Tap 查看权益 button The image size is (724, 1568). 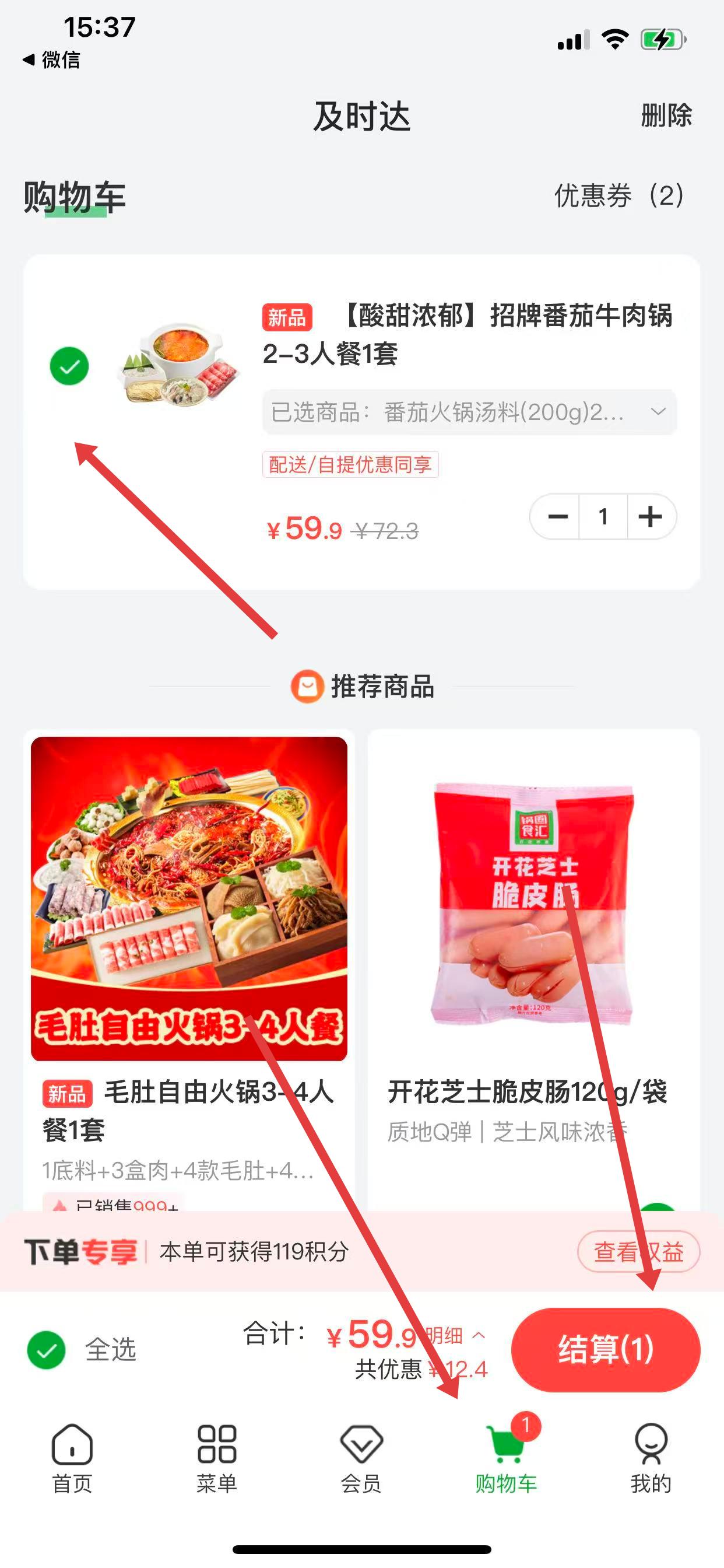638,1252
